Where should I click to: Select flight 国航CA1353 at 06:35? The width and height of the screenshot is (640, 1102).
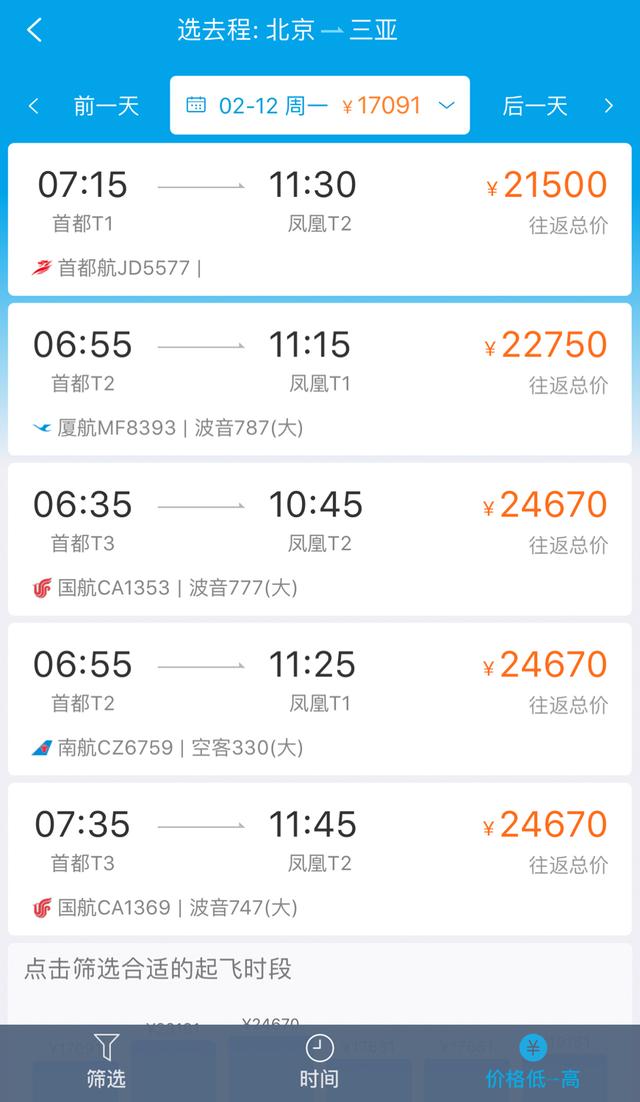(x=320, y=539)
